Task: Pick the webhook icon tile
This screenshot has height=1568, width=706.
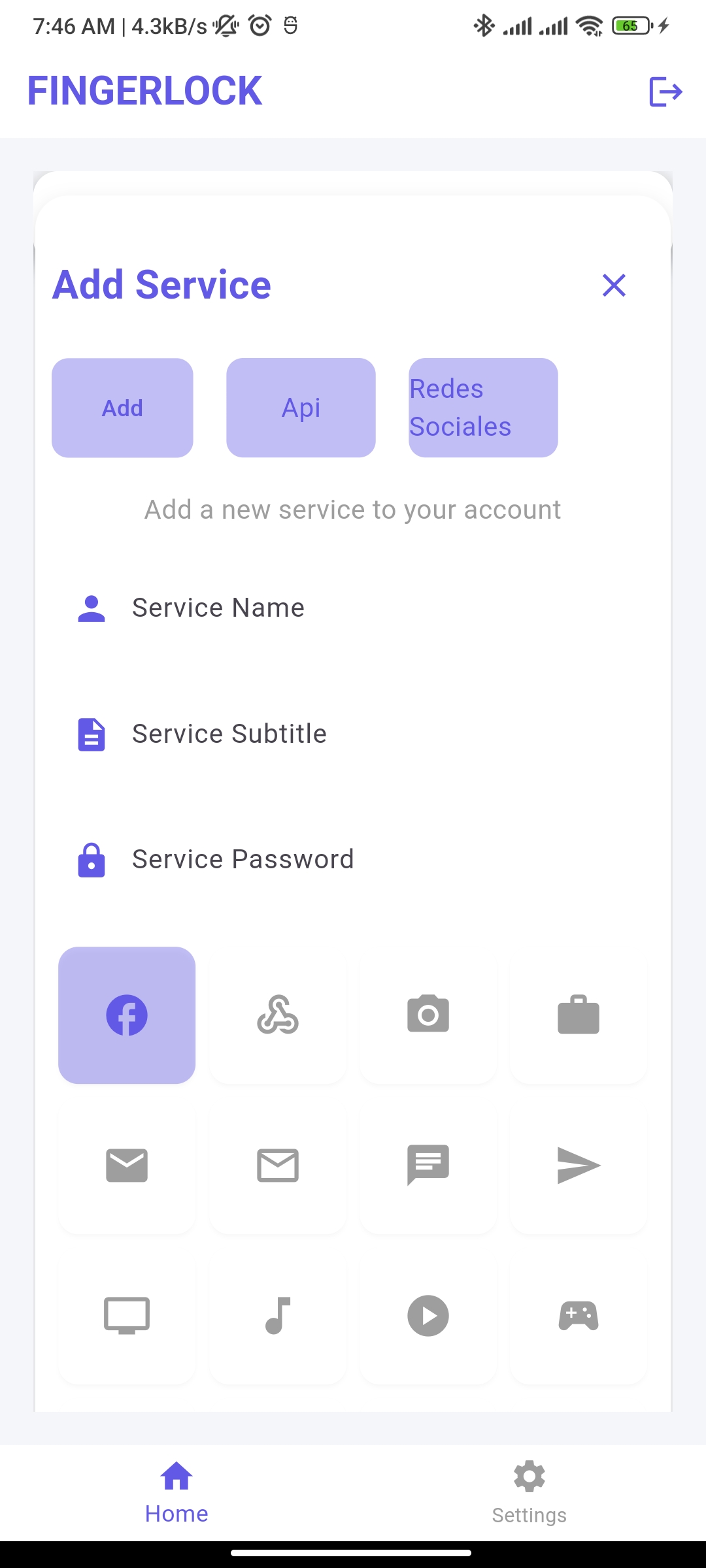Action: (x=278, y=1015)
